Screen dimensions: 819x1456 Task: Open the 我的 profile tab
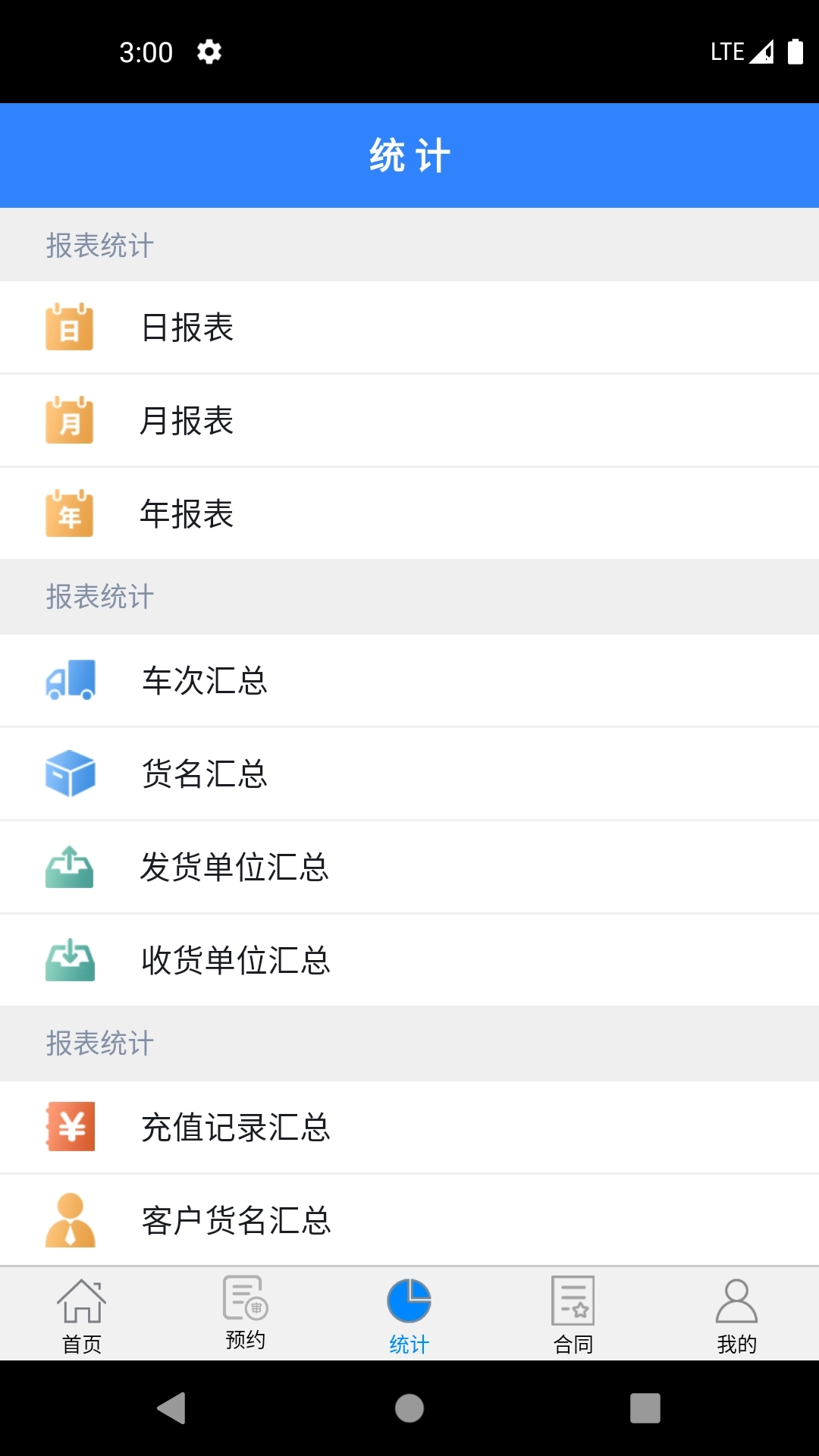pos(736,1313)
